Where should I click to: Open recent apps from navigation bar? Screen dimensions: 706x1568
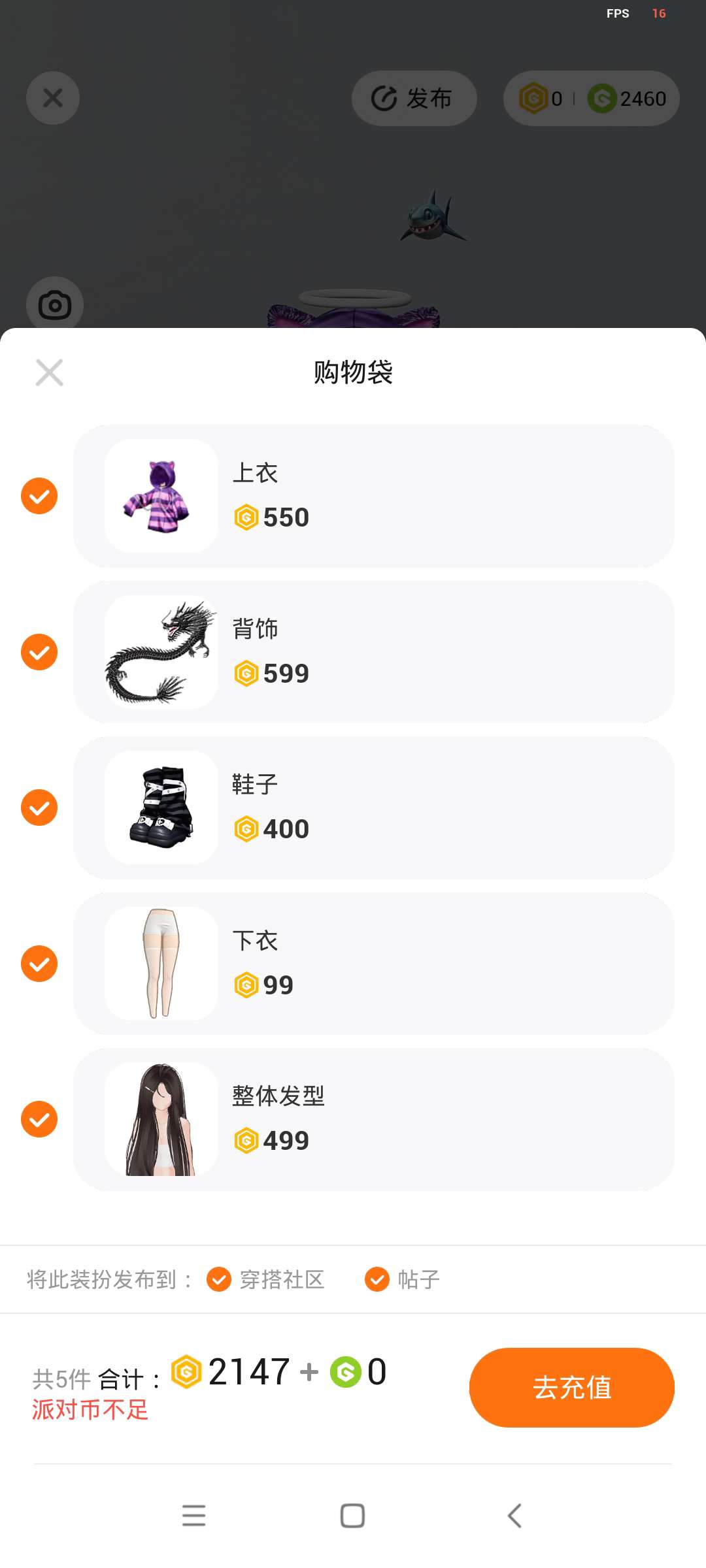pyautogui.click(x=193, y=1516)
